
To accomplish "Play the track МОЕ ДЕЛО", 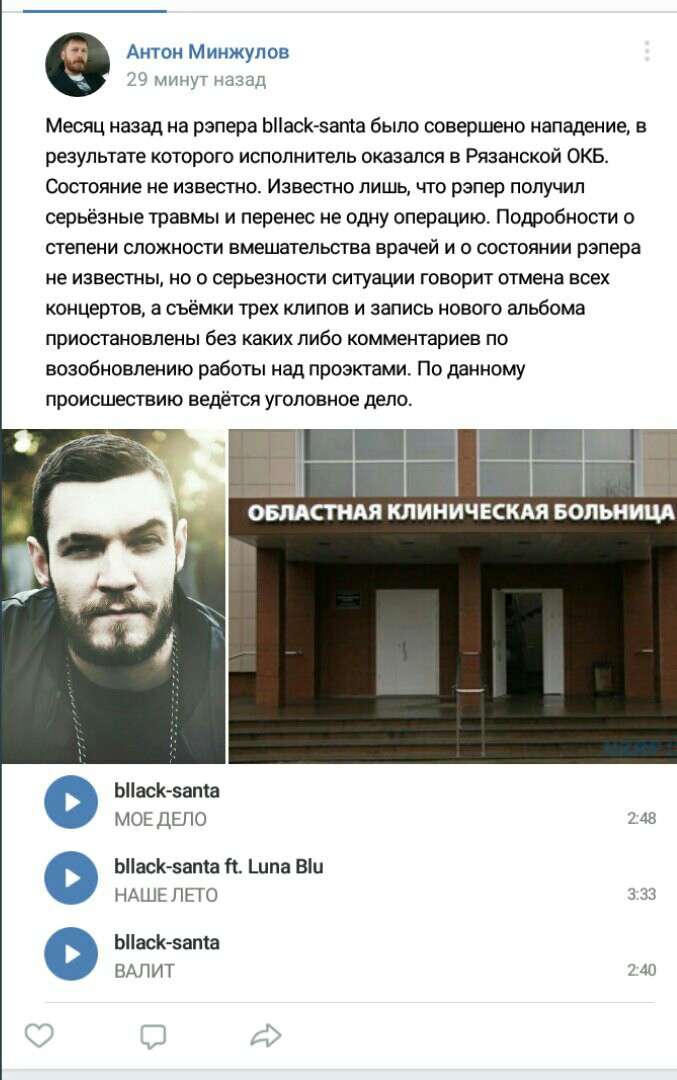I will (71, 803).
